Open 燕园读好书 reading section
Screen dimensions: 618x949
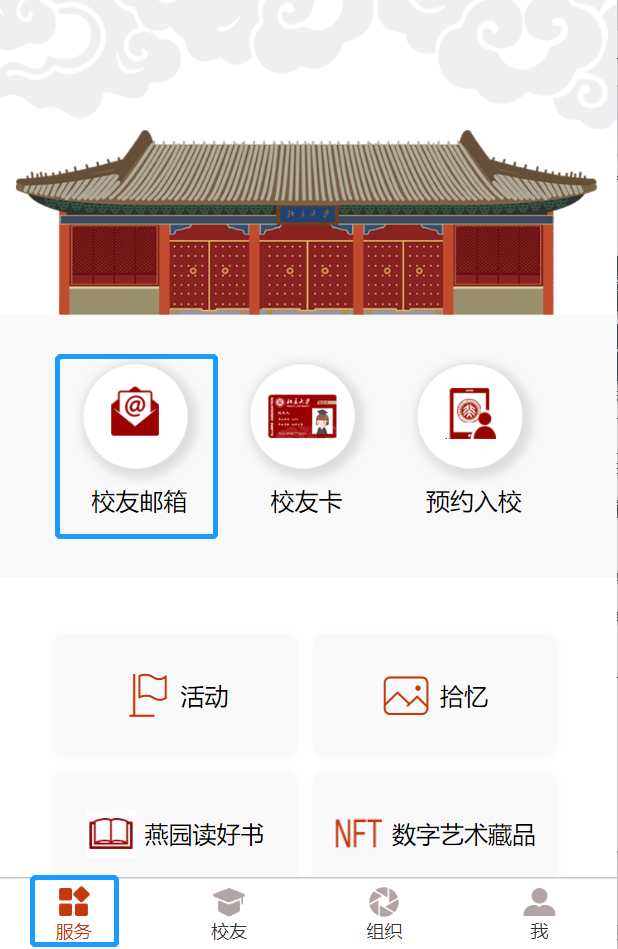176,833
